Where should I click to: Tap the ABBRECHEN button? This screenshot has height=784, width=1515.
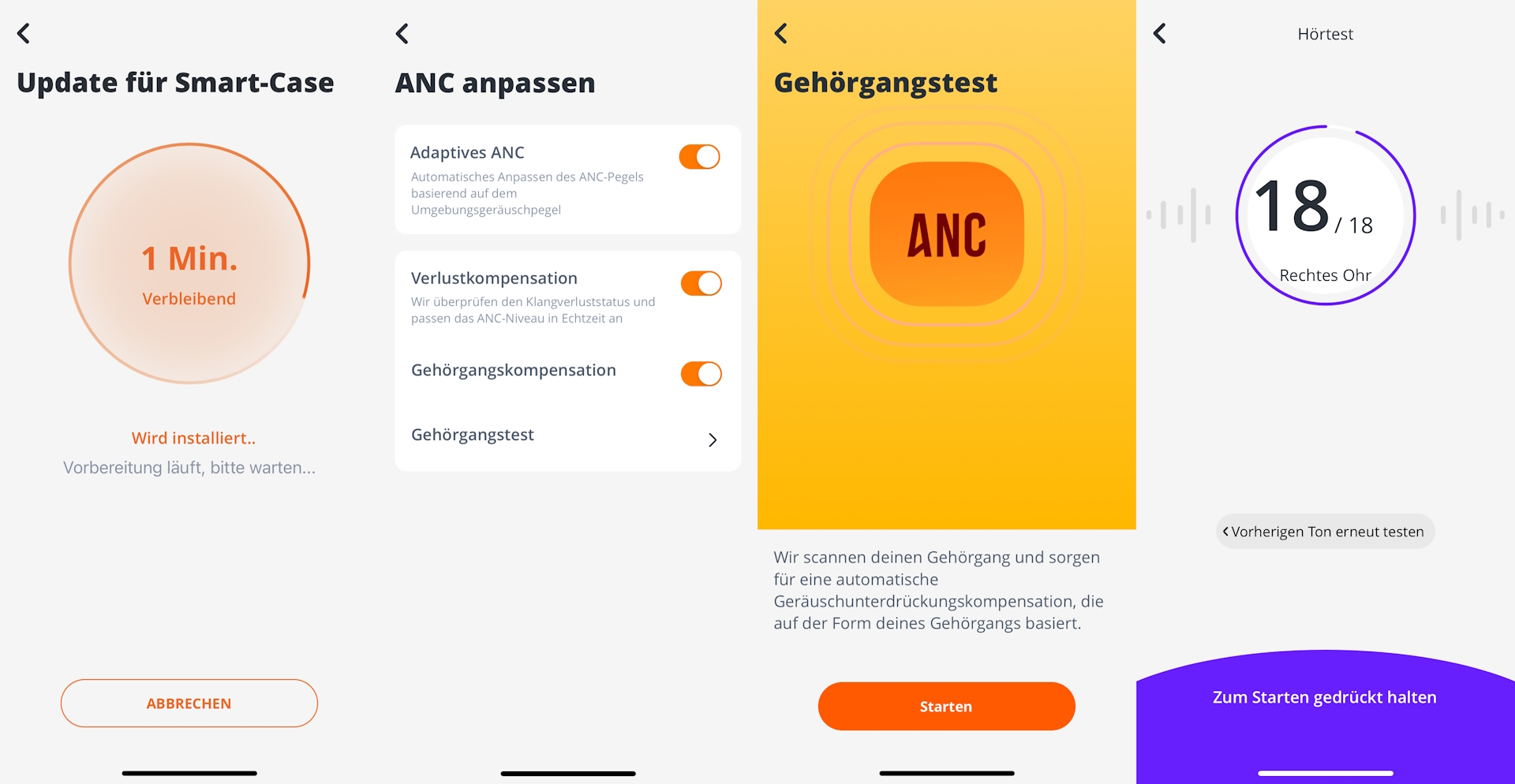(x=189, y=703)
